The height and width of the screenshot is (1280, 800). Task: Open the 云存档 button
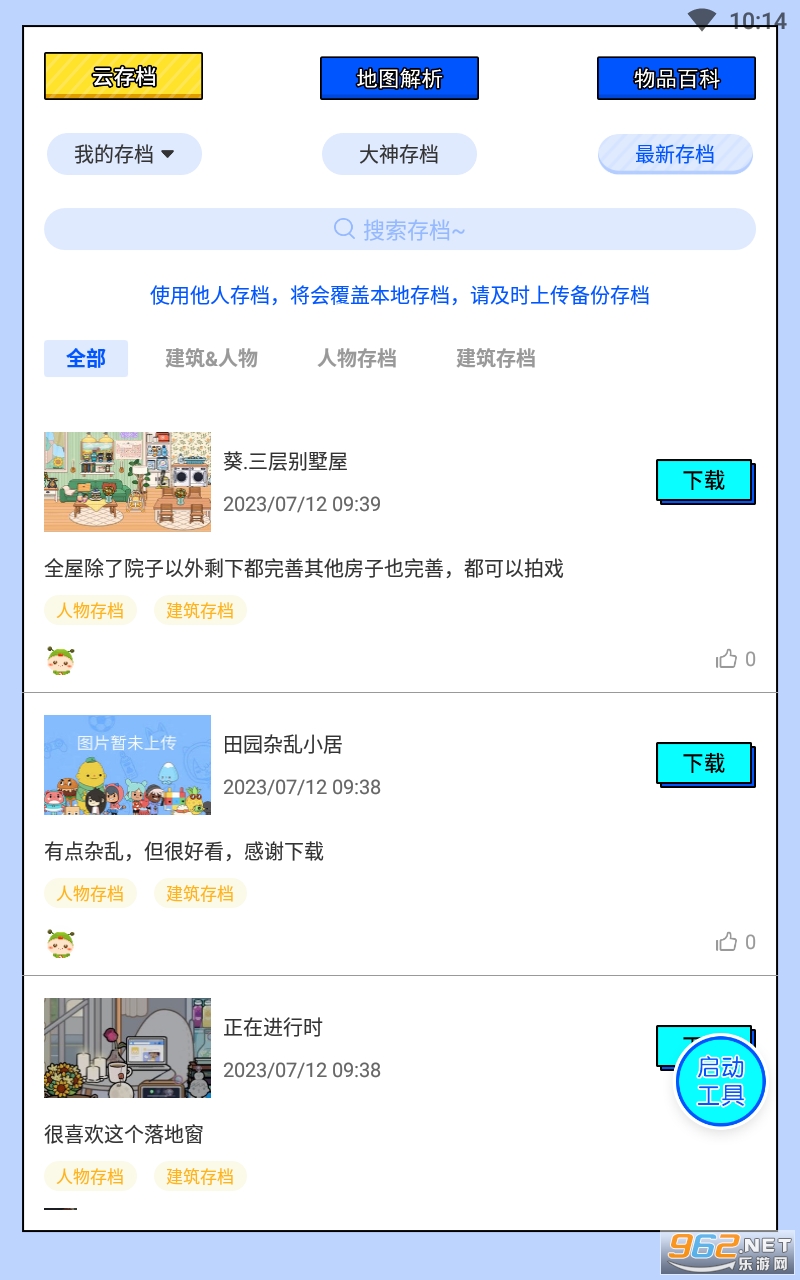pyautogui.click(x=123, y=76)
